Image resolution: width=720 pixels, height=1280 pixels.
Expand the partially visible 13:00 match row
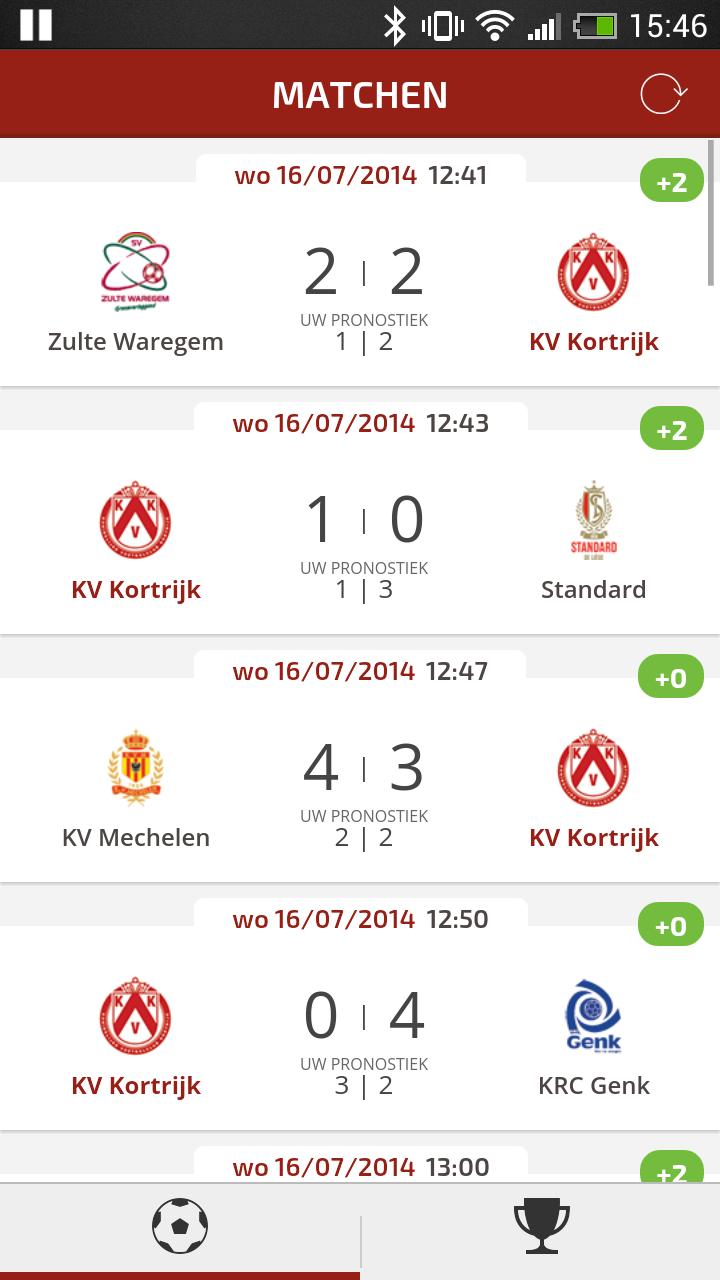point(362,1166)
